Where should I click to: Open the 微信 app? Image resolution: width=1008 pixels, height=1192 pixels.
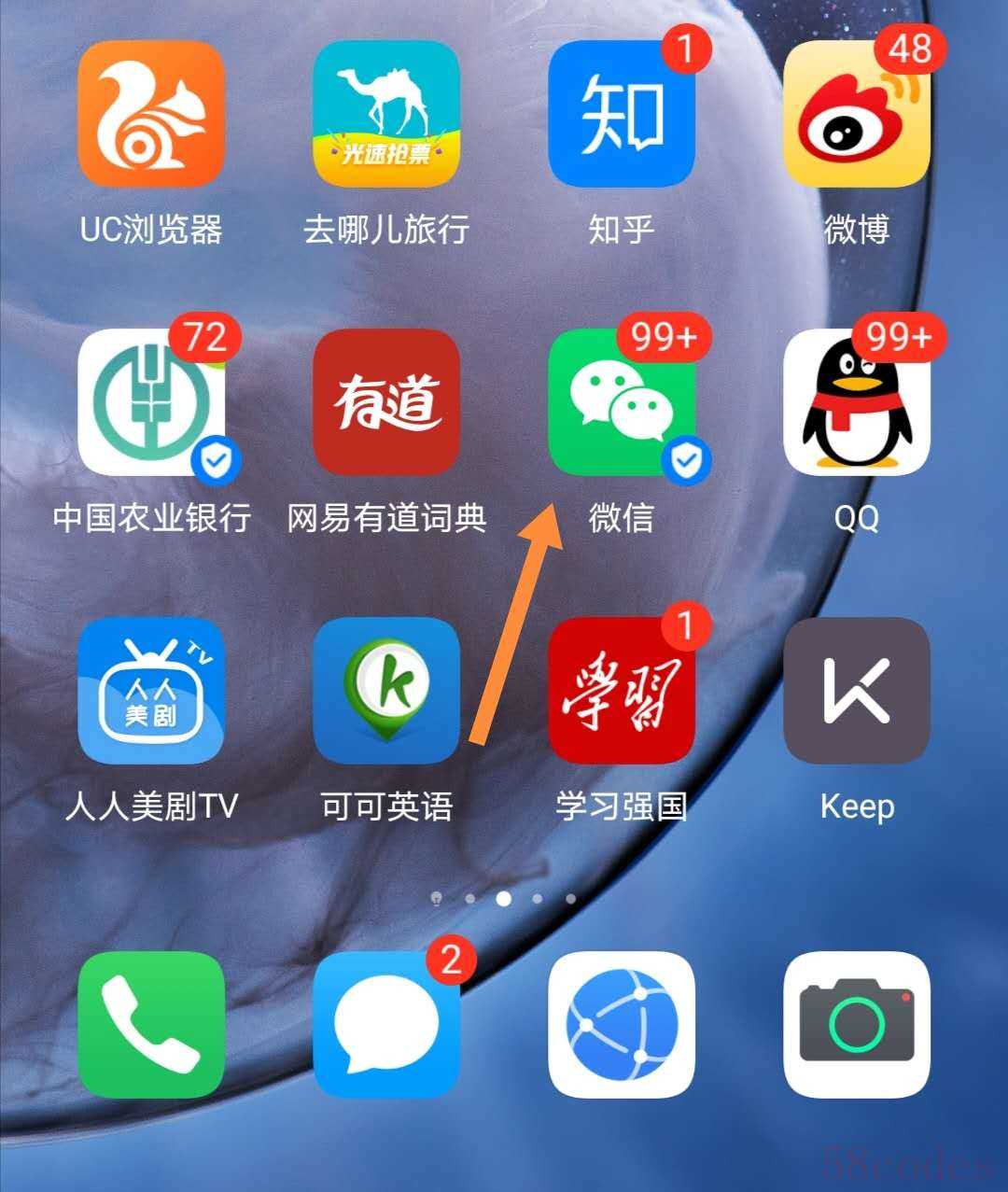pyautogui.click(x=622, y=402)
